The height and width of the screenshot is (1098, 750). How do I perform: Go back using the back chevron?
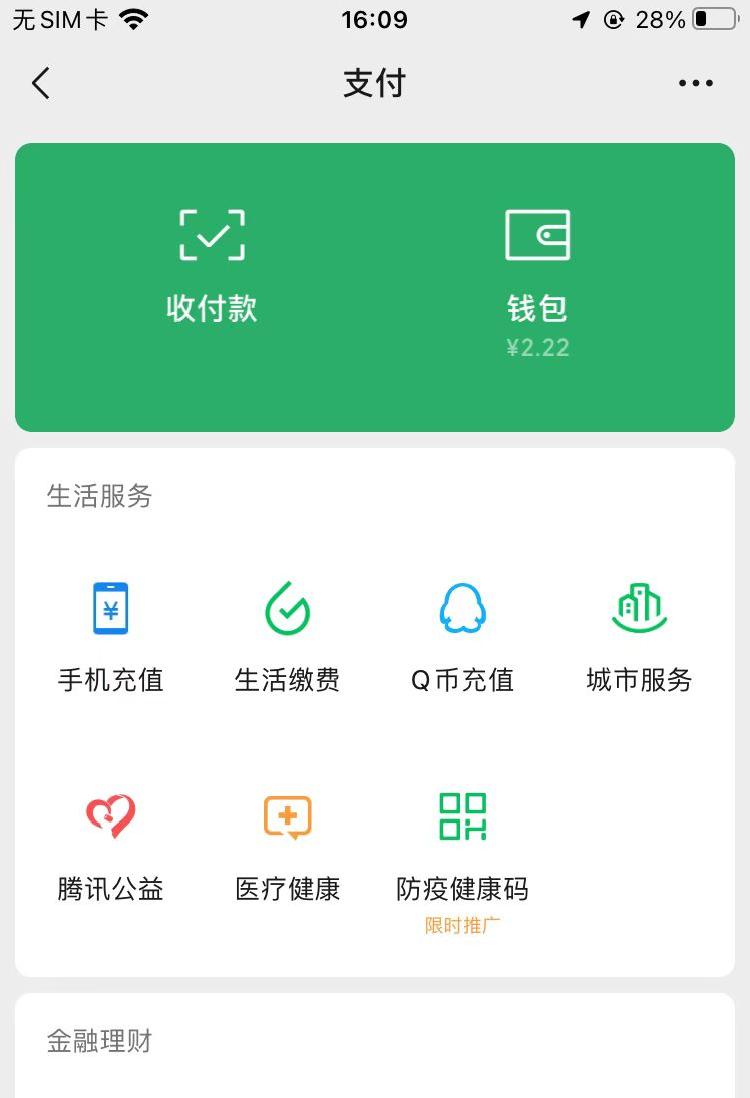click(x=40, y=83)
